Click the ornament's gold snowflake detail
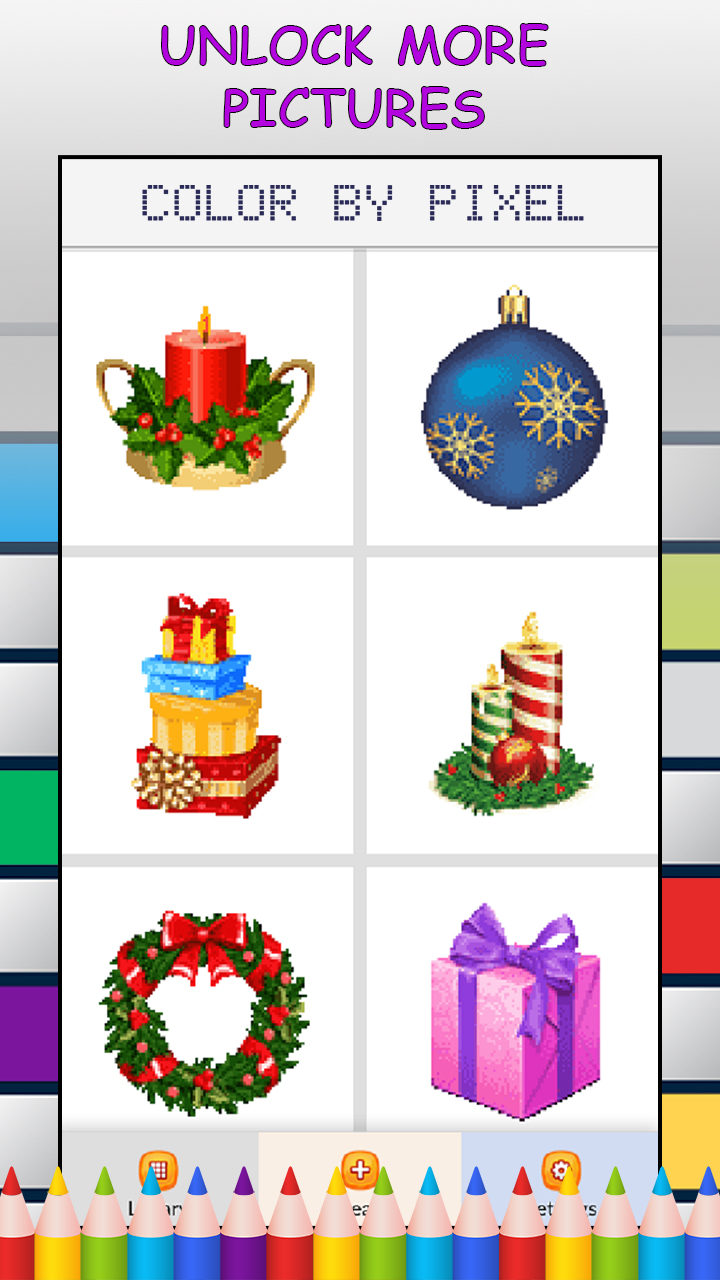The width and height of the screenshot is (720, 1280). (555, 405)
